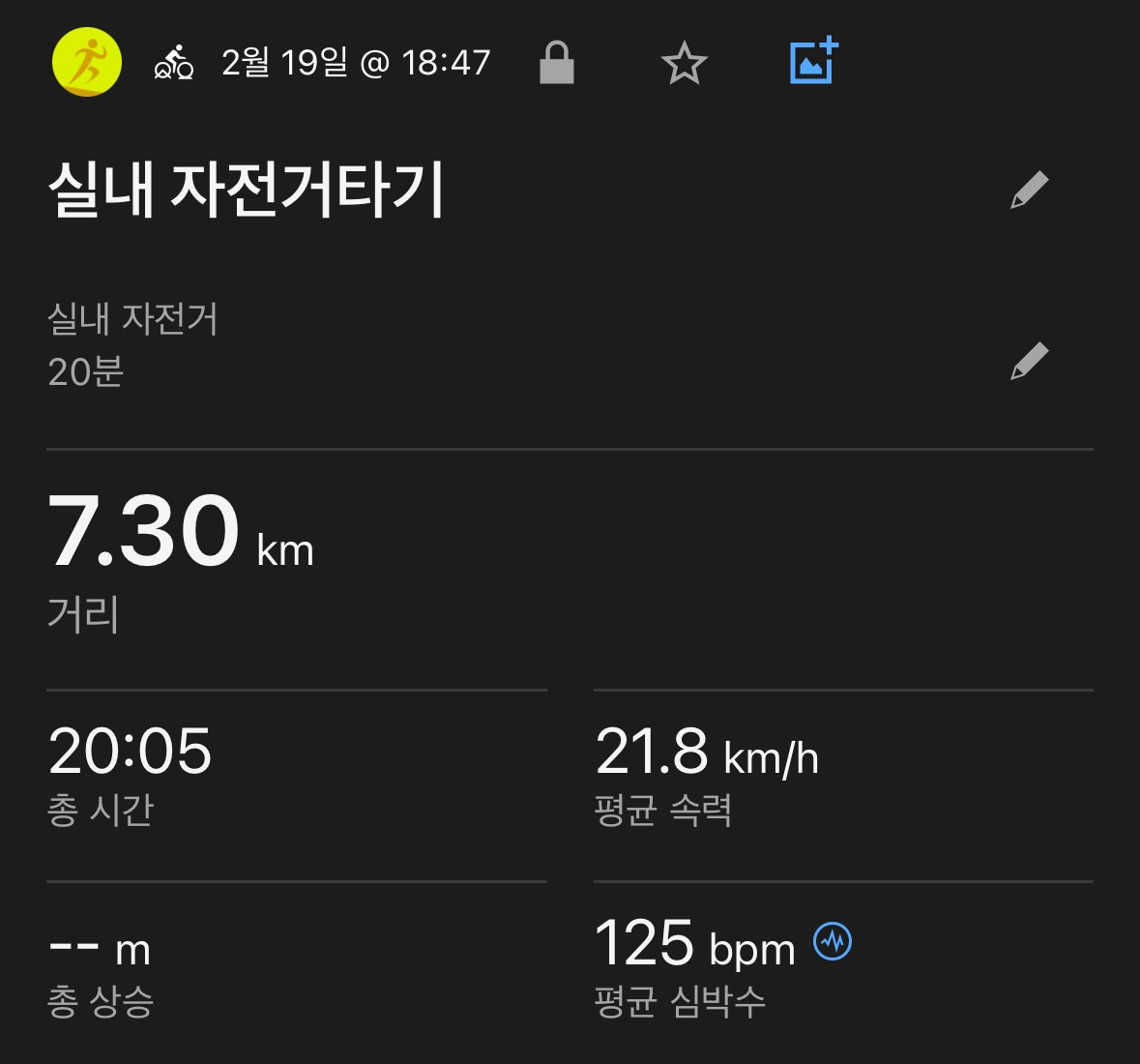
Task: Edit the activity name 실내 자전거타기
Action: pos(1029,190)
